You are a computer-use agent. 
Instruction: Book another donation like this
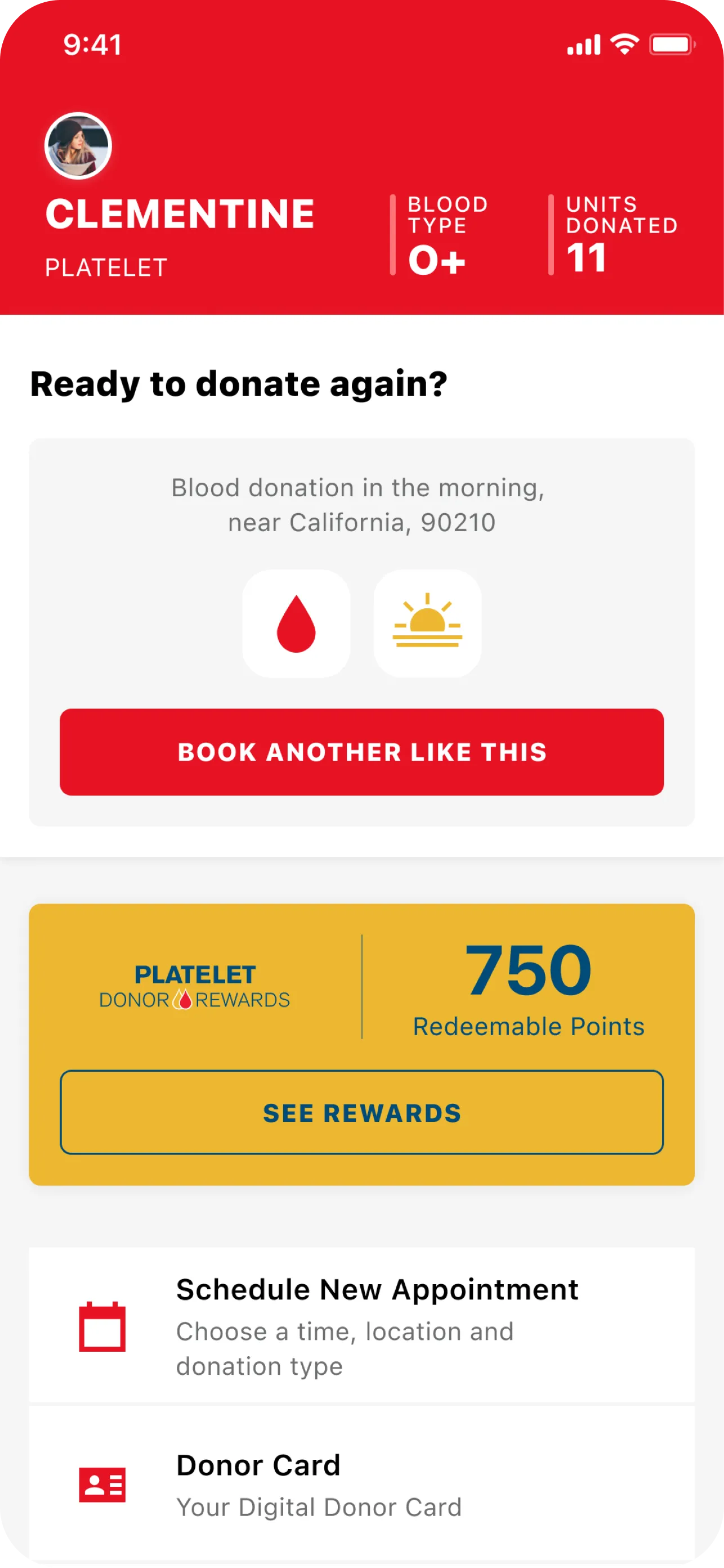click(361, 752)
